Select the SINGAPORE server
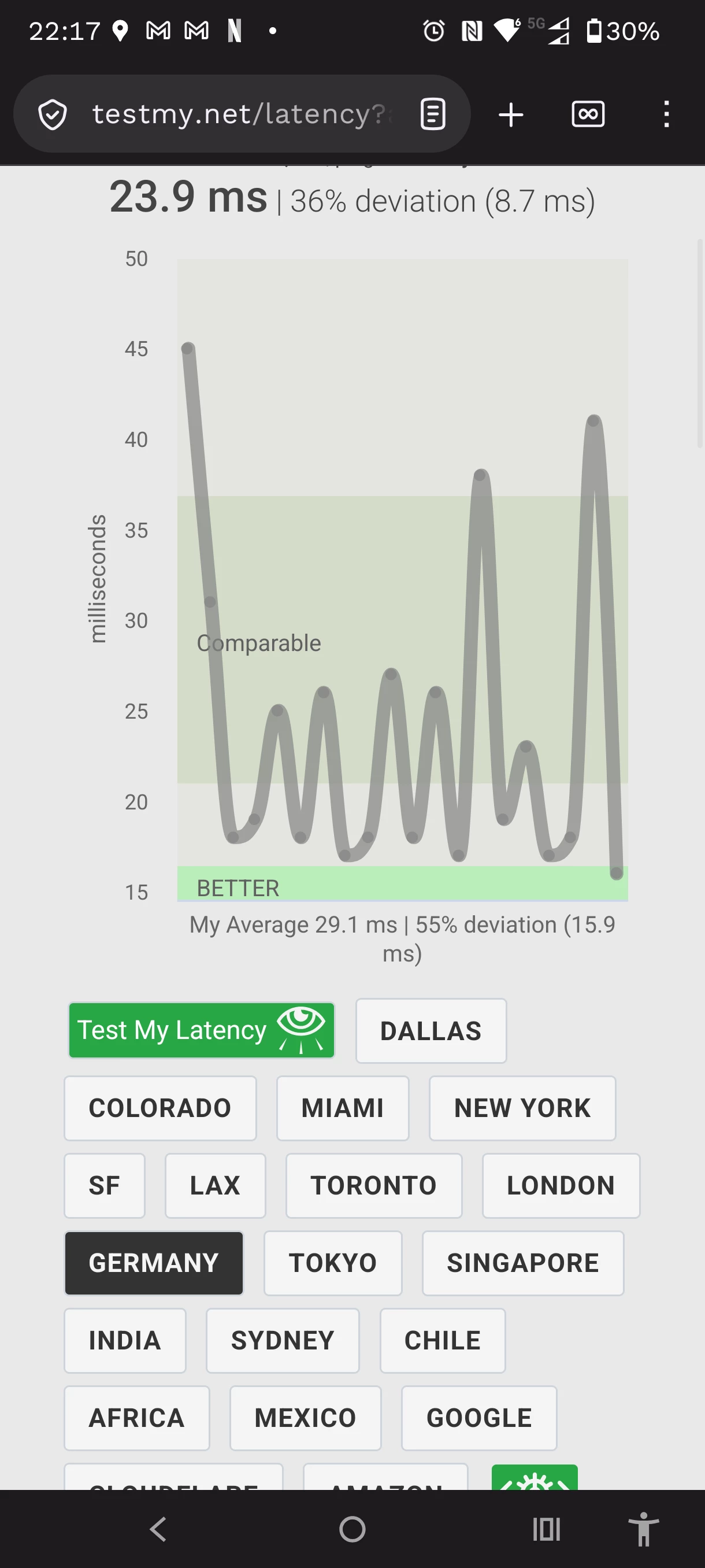The height and width of the screenshot is (1568, 705). 523,1263
